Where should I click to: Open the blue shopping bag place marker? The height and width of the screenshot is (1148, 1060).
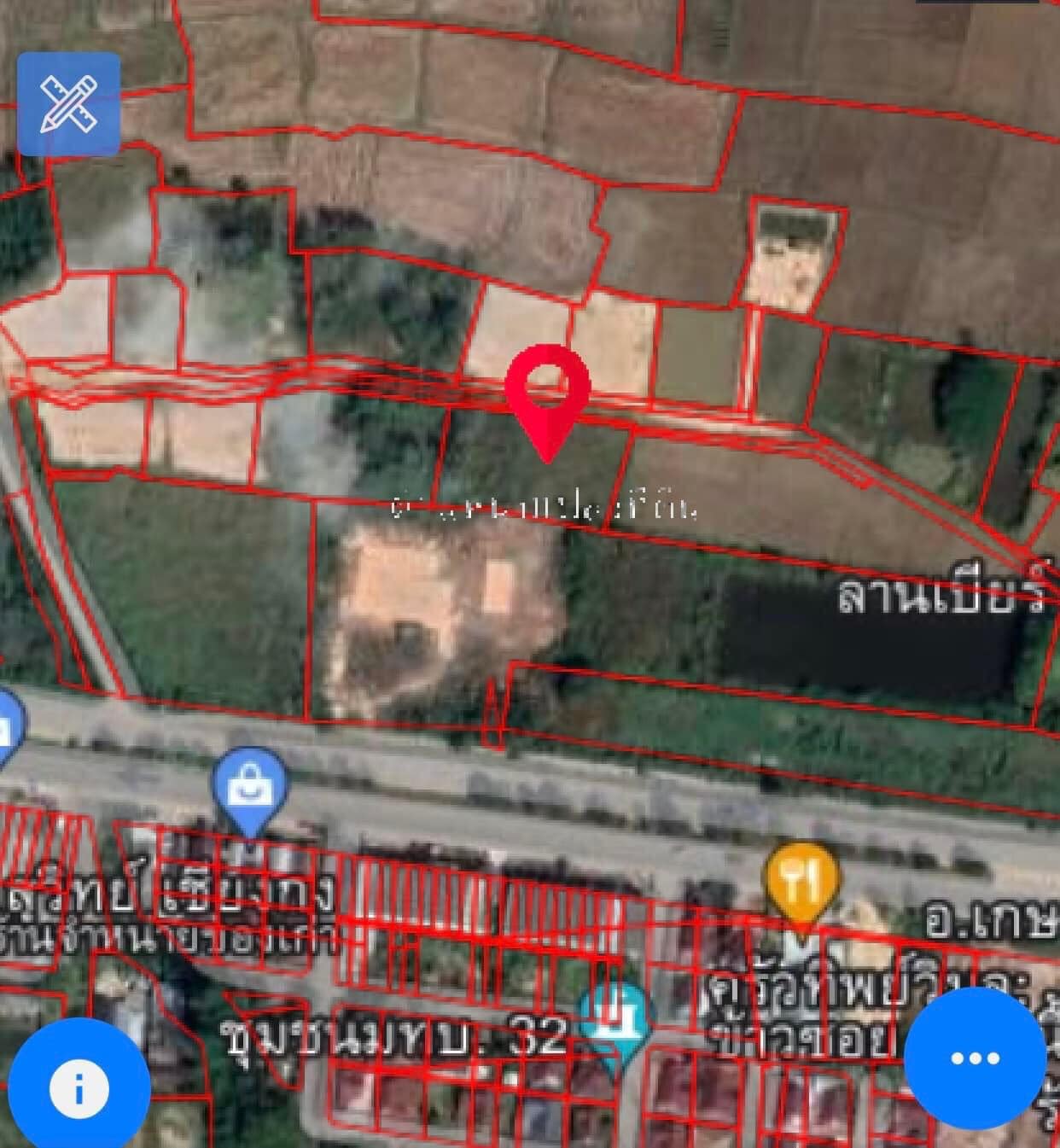[249, 786]
